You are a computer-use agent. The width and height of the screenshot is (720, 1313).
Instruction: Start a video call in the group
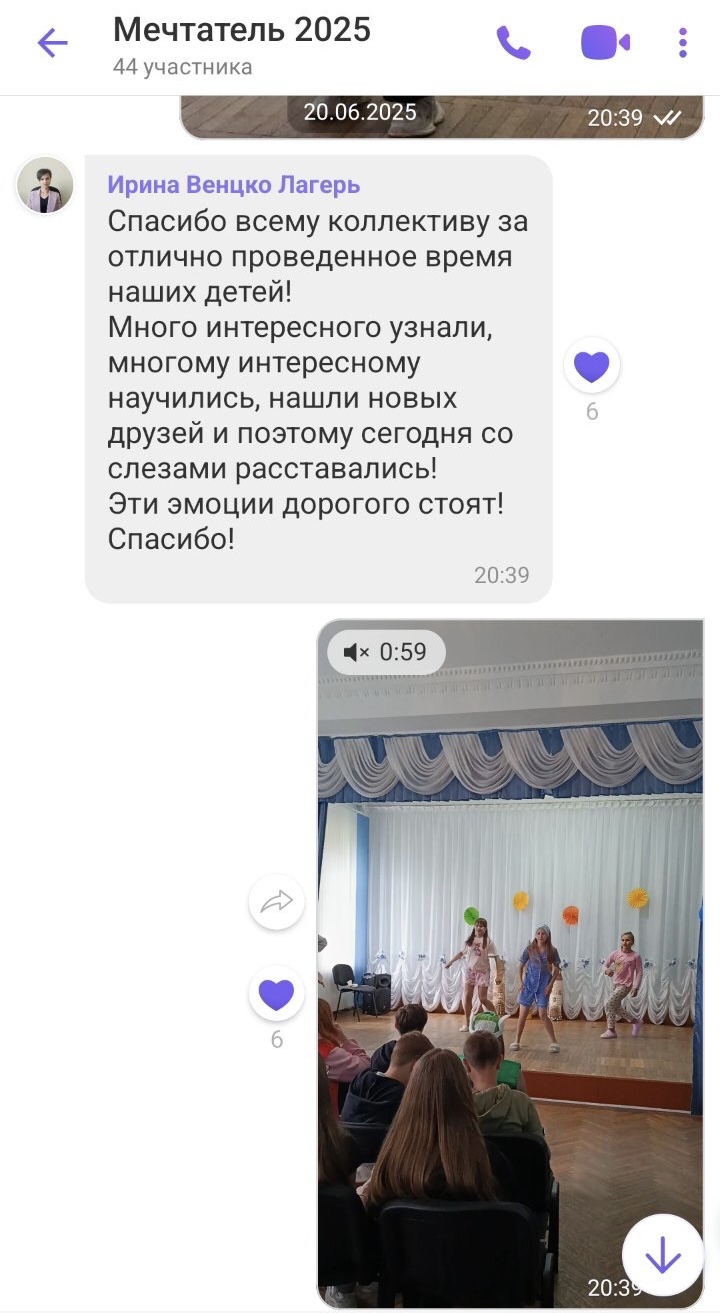605,43
